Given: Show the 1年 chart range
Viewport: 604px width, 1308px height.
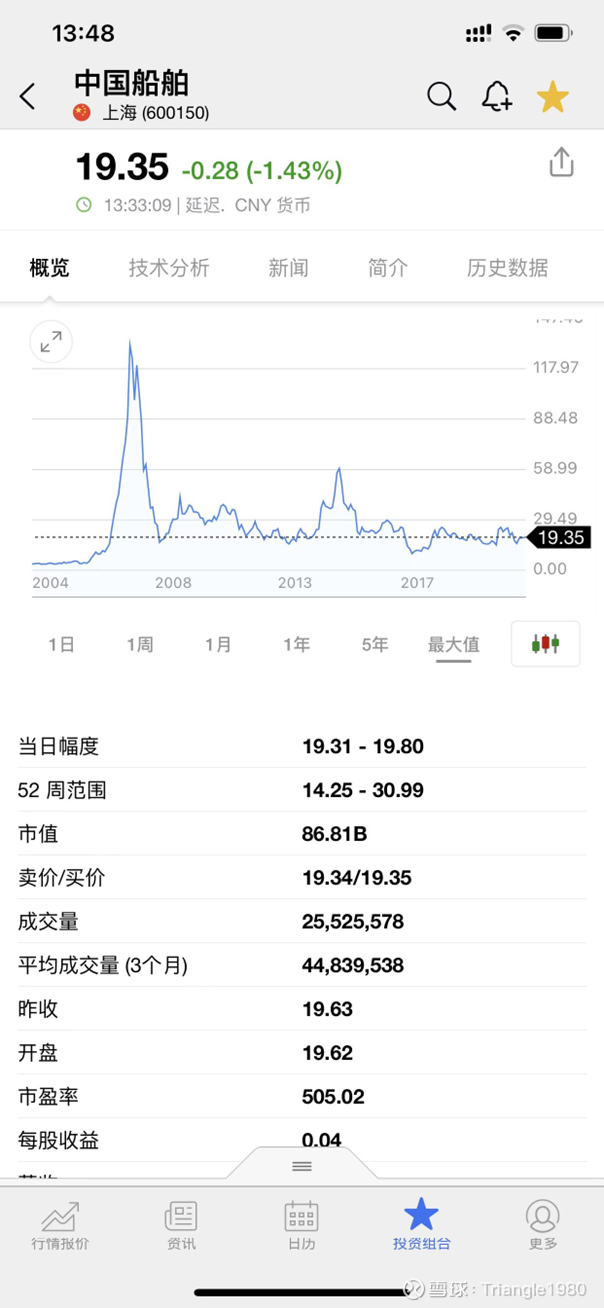Looking at the screenshot, I should [x=296, y=644].
